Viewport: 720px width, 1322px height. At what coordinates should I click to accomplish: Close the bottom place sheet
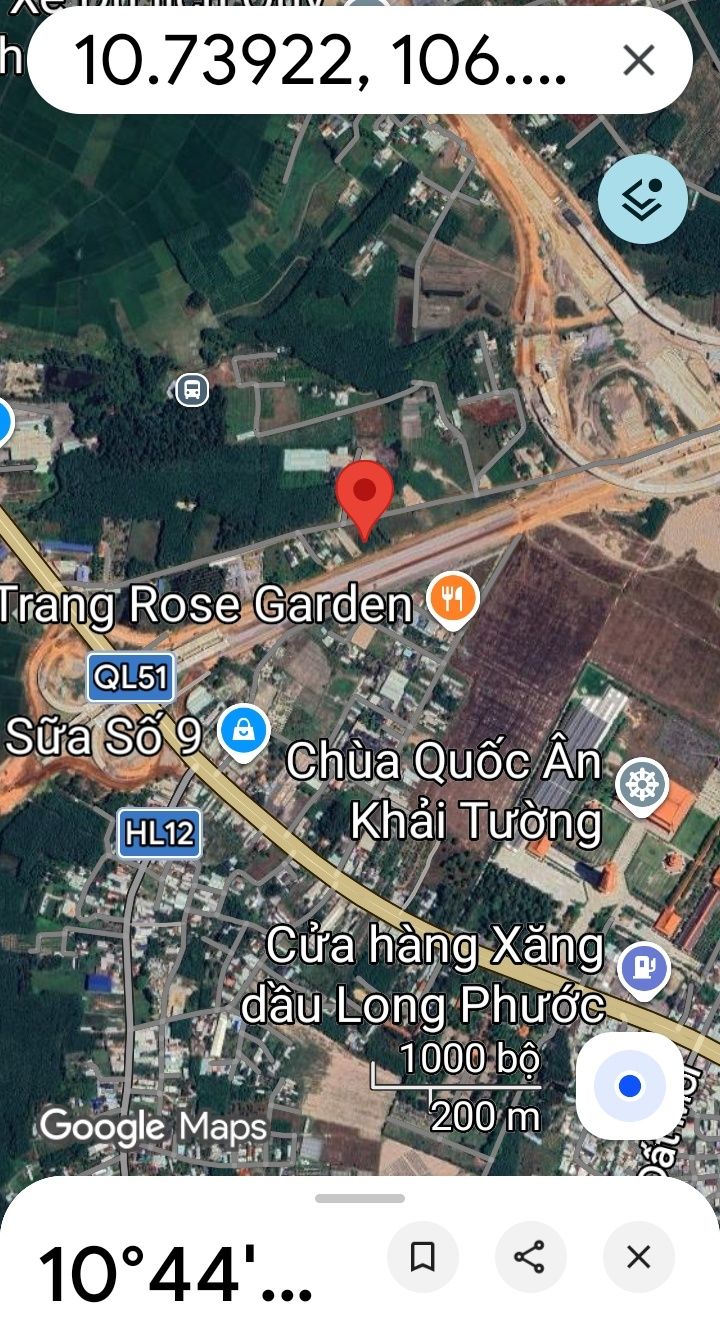tap(638, 1257)
